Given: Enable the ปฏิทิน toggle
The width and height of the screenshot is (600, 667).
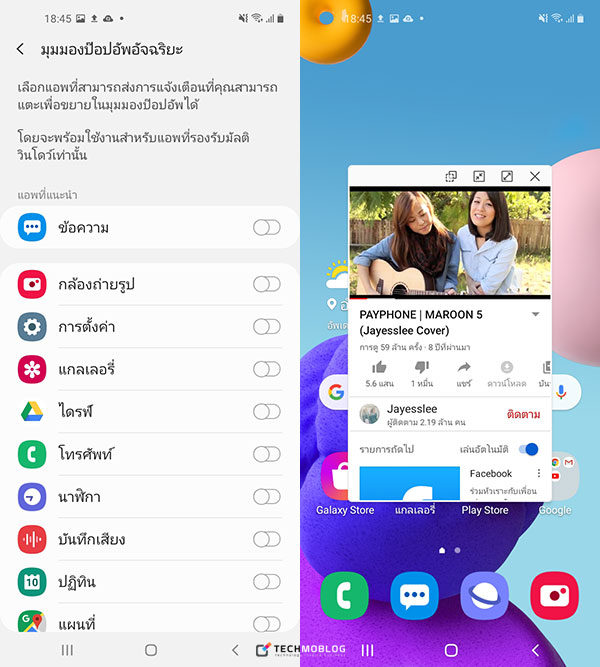Looking at the screenshot, I should click(266, 581).
